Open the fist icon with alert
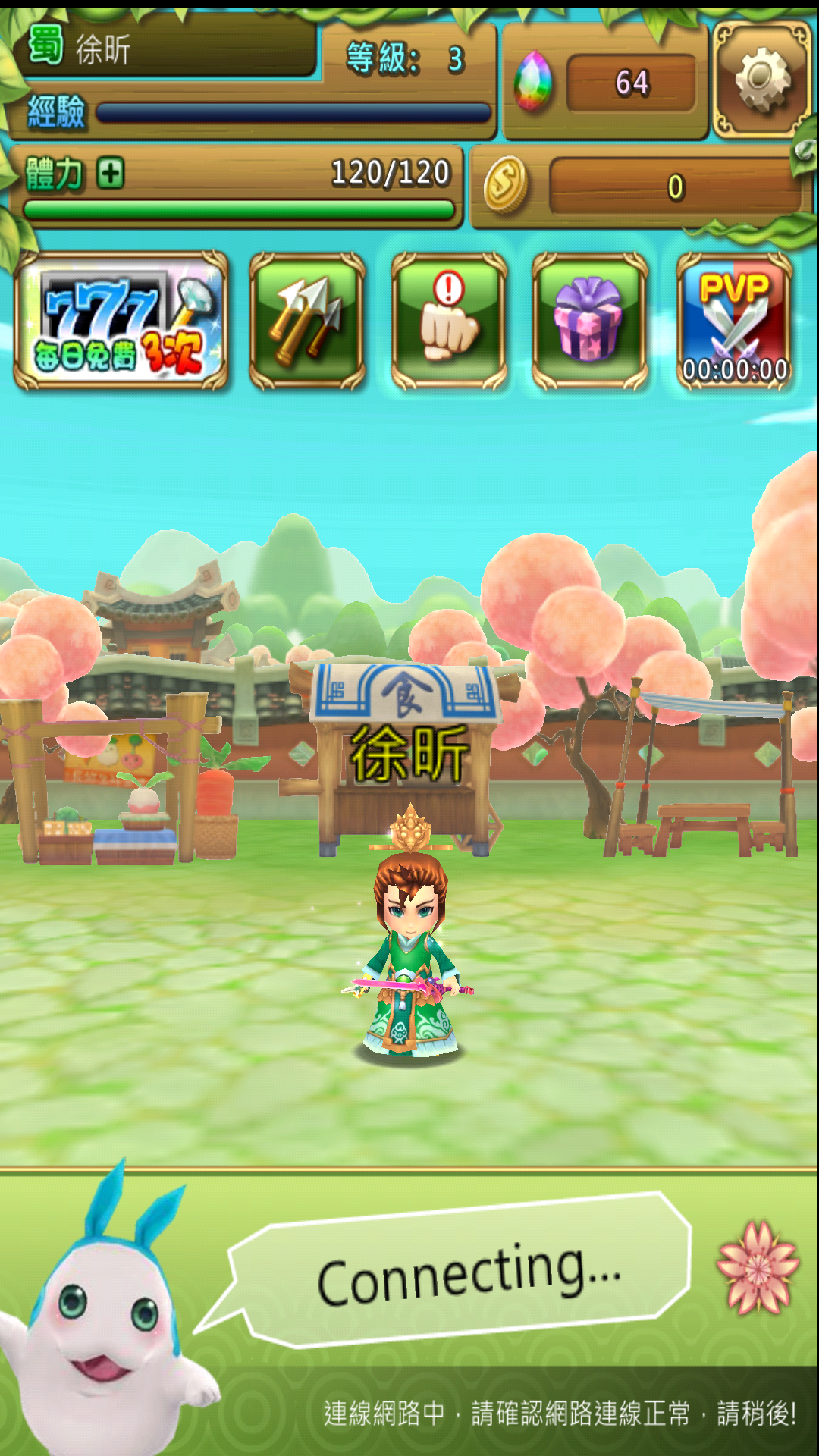The image size is (819, 1456). click(449, 321)
